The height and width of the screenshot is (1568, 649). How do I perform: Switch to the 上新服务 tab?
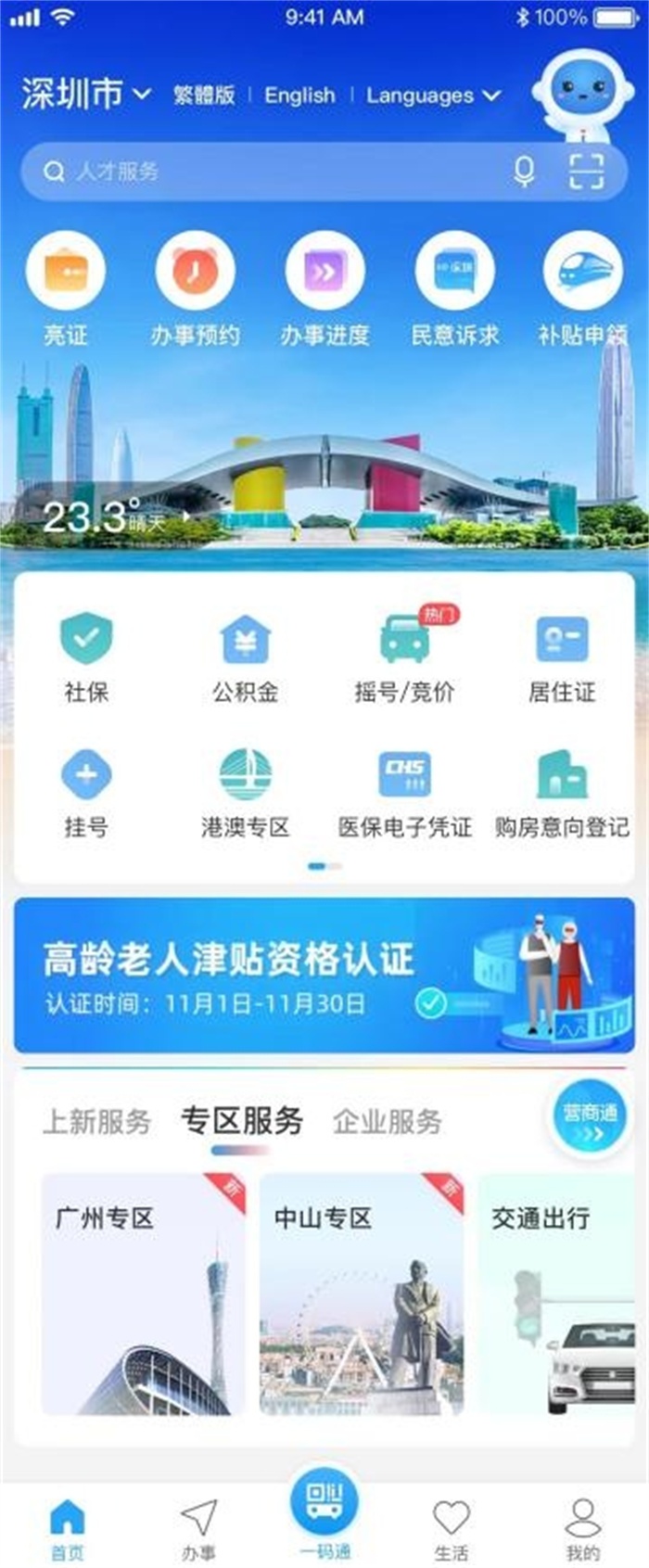97,1121
